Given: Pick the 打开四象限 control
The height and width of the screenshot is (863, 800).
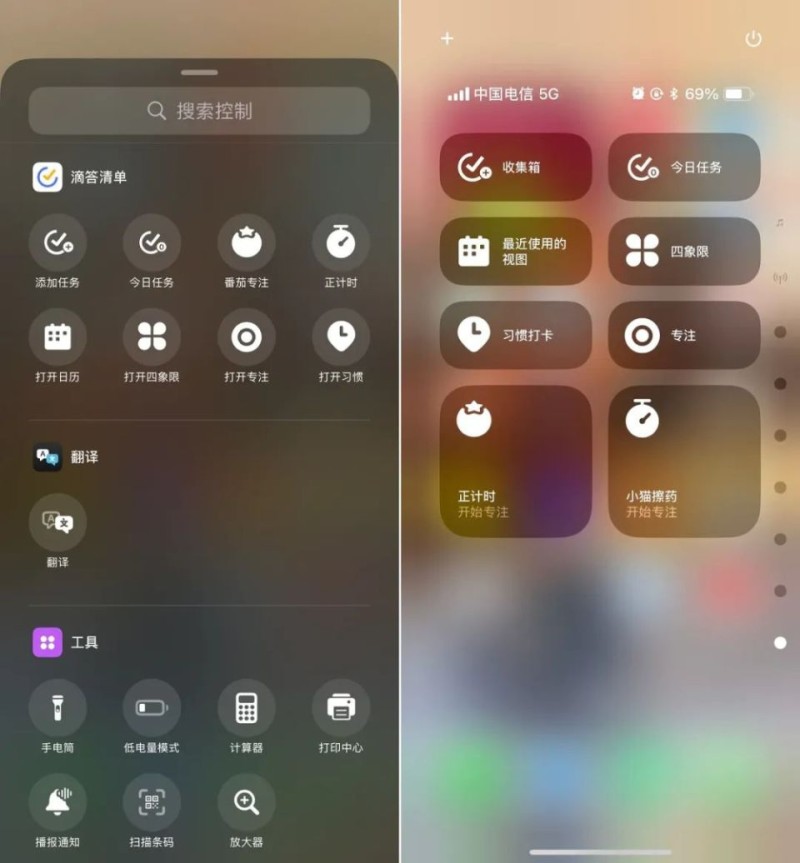Looking at the screenshot, I should (x=152, y=337).
